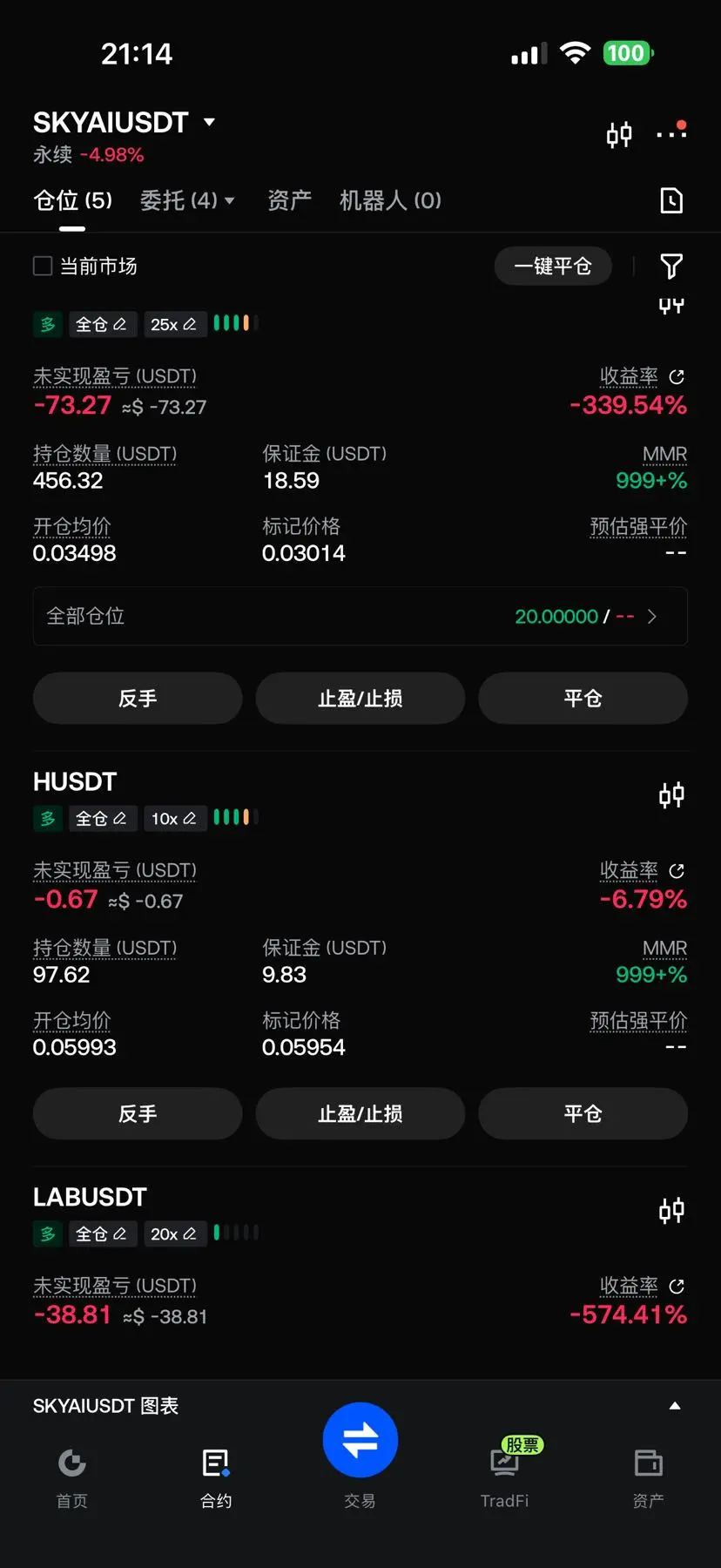Tap 反手 on the first position
The image size is (721, 1568).
(138, 698)
